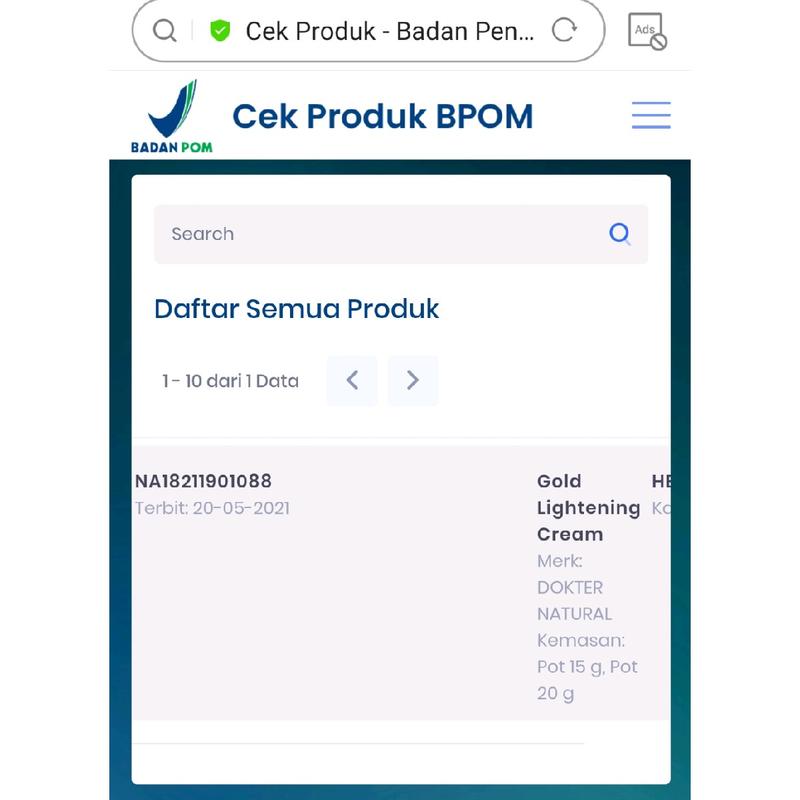Screen dimensions: 800x800
Task: Open the ad blocker icon
Action: click(x=647, y=31)
